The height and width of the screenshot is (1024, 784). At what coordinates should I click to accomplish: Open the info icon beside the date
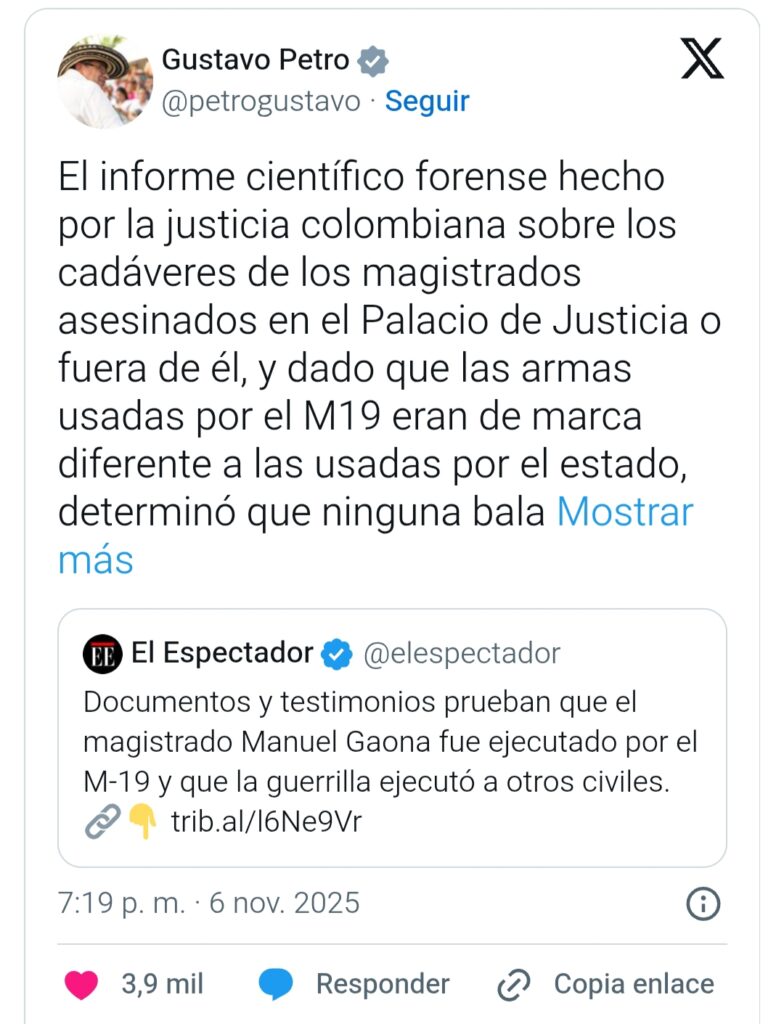(x=704, y=904)
